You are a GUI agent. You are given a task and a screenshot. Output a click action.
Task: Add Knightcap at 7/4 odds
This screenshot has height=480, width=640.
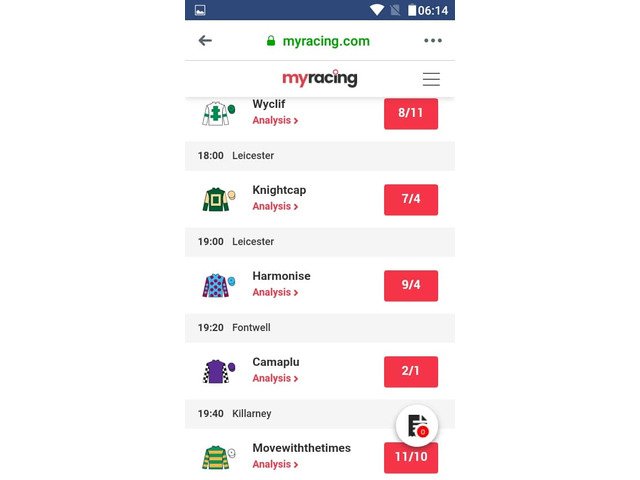pos(410,199)
